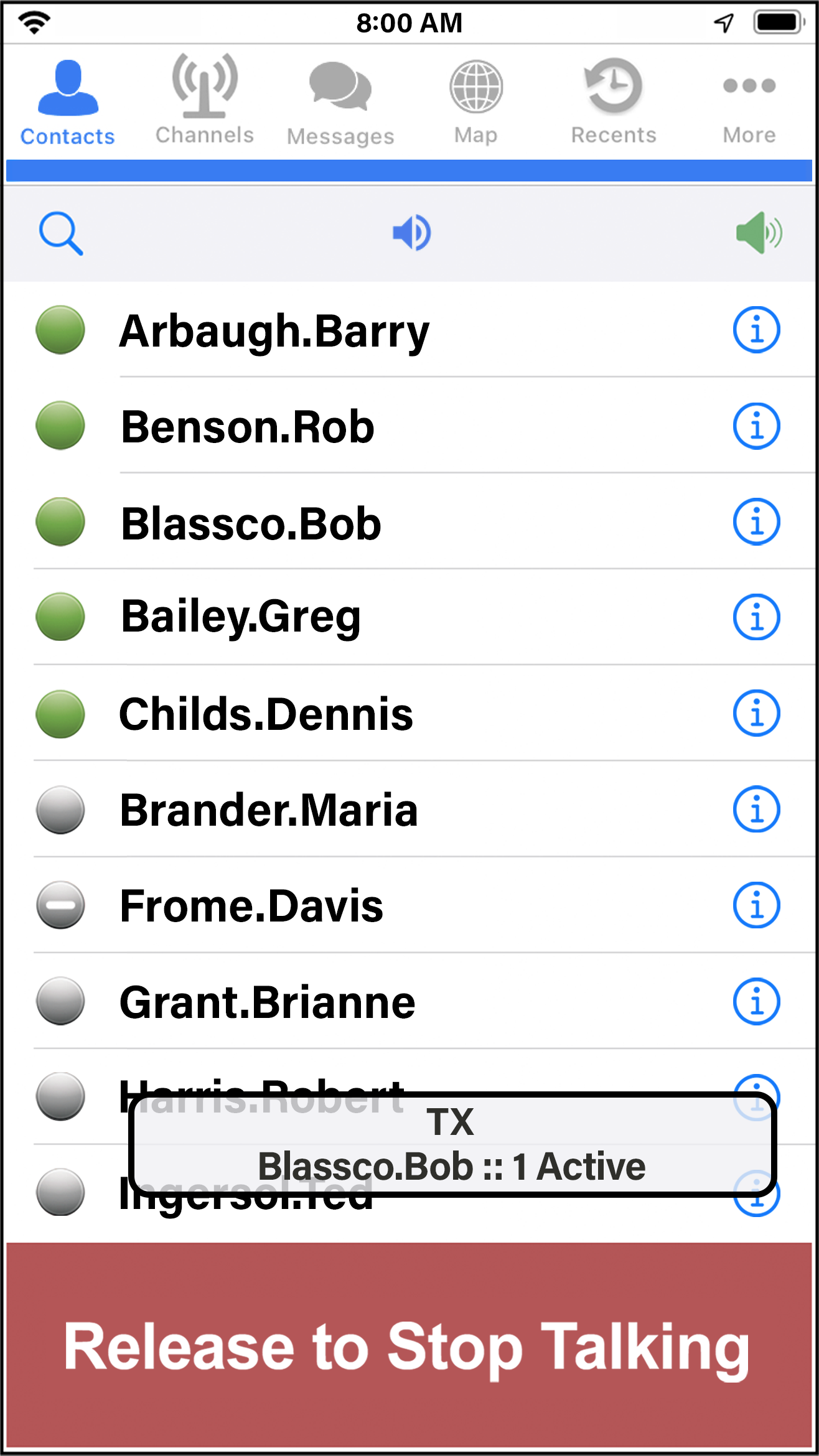This screenshot has height=1456, width=819.
Task: Select contact Arbaugh.Barry
Action: pyautogui.click(x=411, y=330)
